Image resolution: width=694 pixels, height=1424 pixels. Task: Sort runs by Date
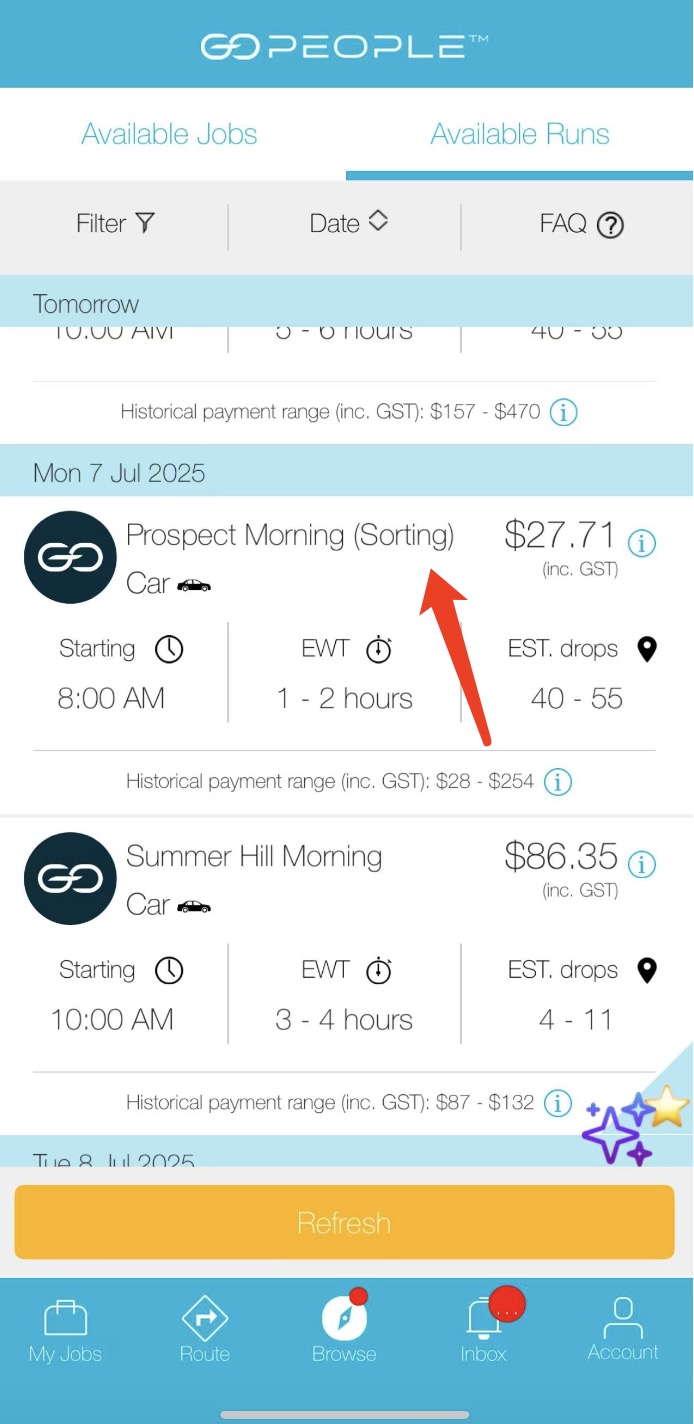click(348, 223)
